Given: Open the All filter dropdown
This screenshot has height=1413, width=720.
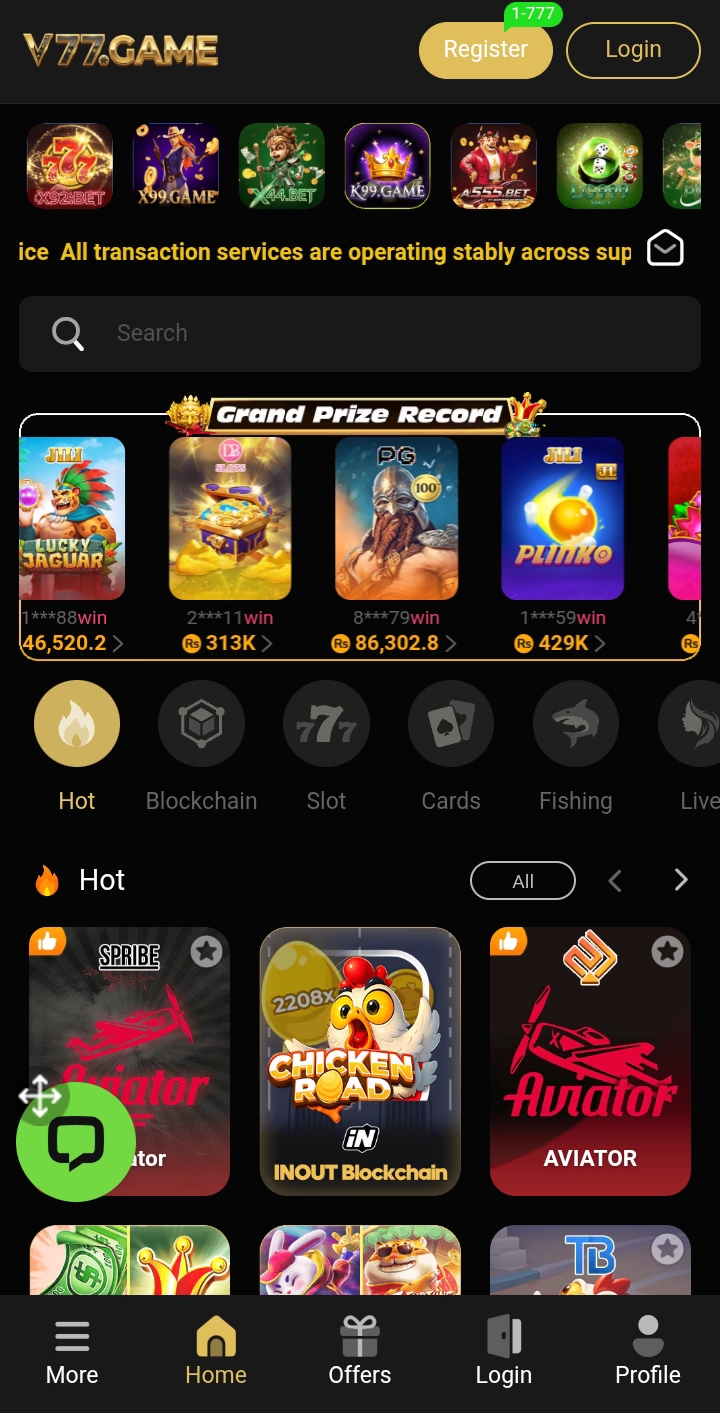Looking at the screenshot, I should [523, 880].
